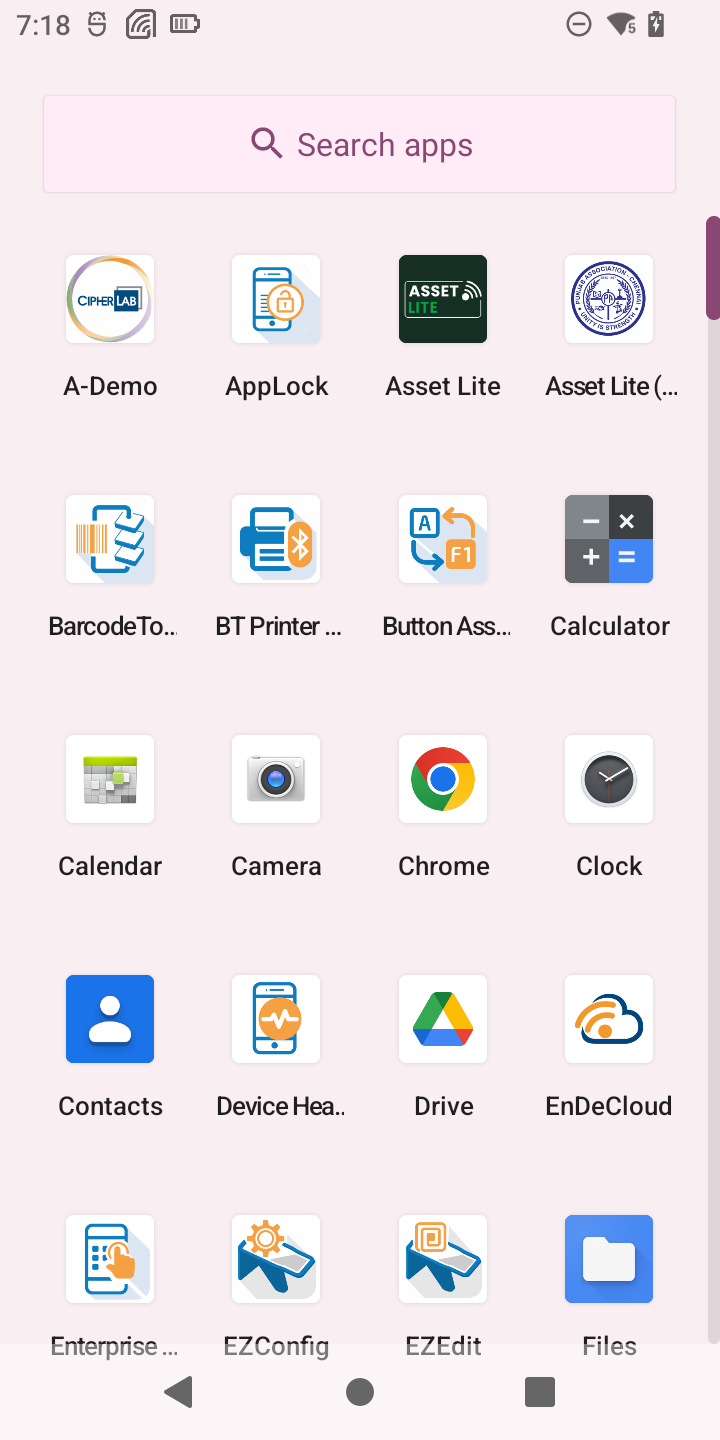Go back using the navigation bar
Viewport: 720px width, 1440px height.
pyautogui.click(x=179, y=1392)
